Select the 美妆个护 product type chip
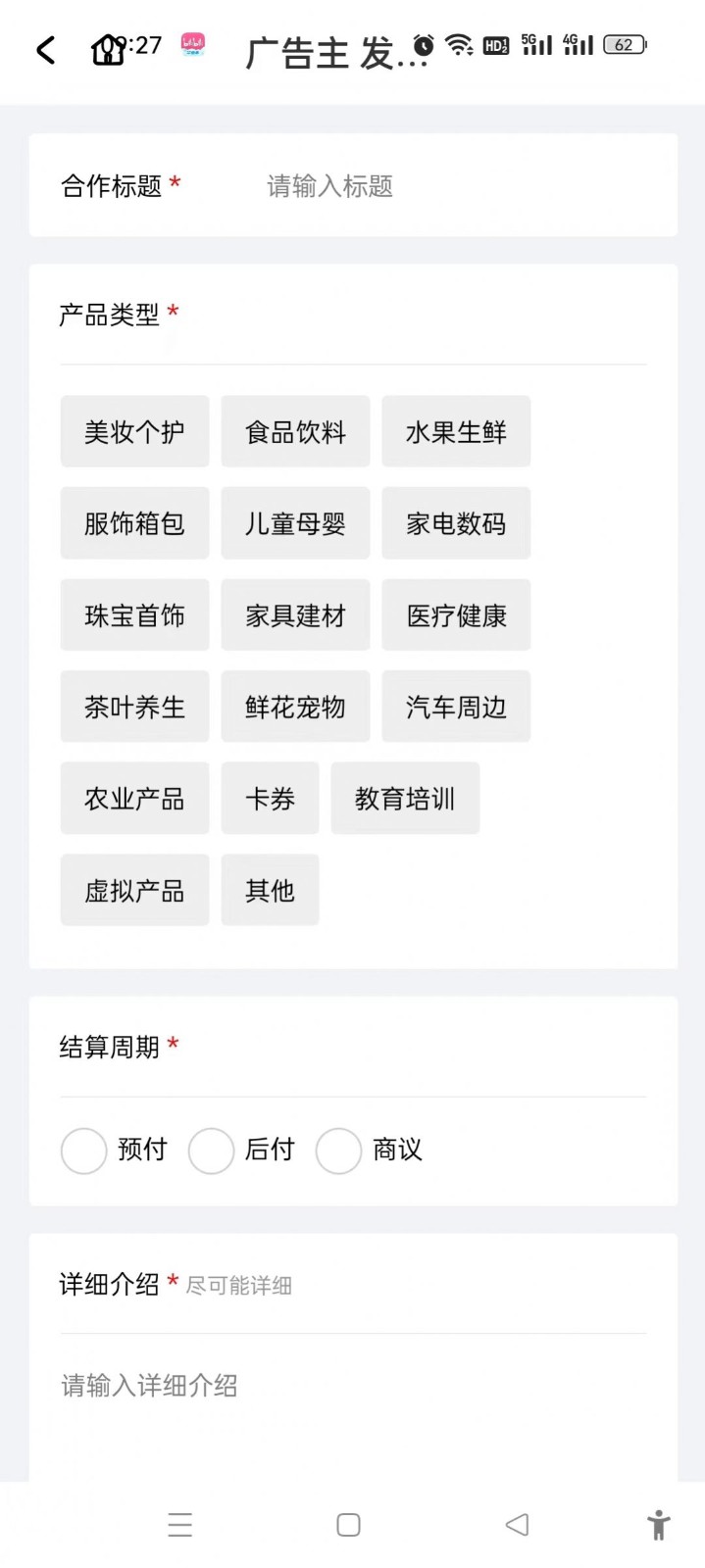The height and width of the screenshot is (1568, 705). click(134, 431)
